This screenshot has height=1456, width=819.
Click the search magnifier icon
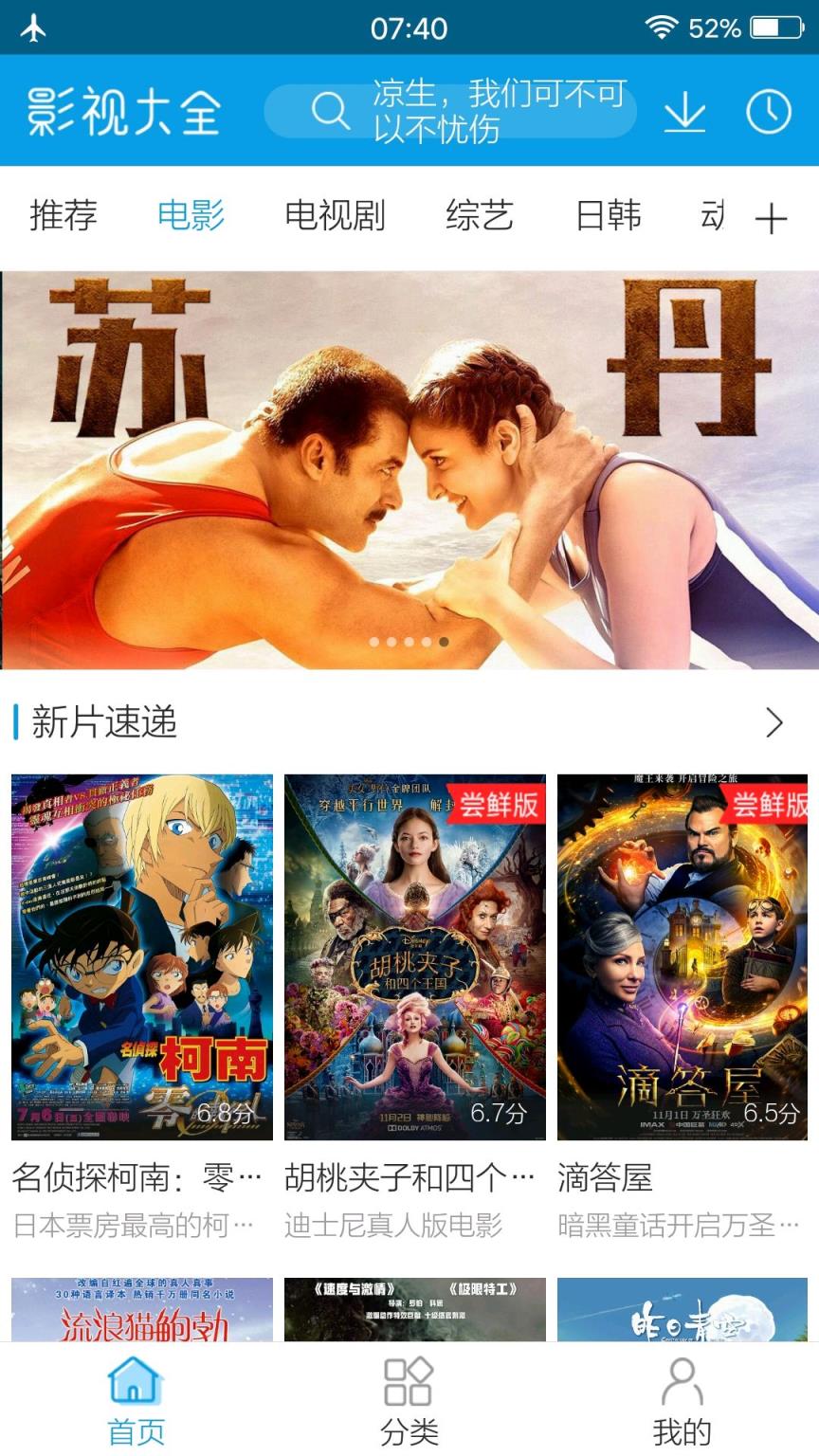(x=331, y=111)
